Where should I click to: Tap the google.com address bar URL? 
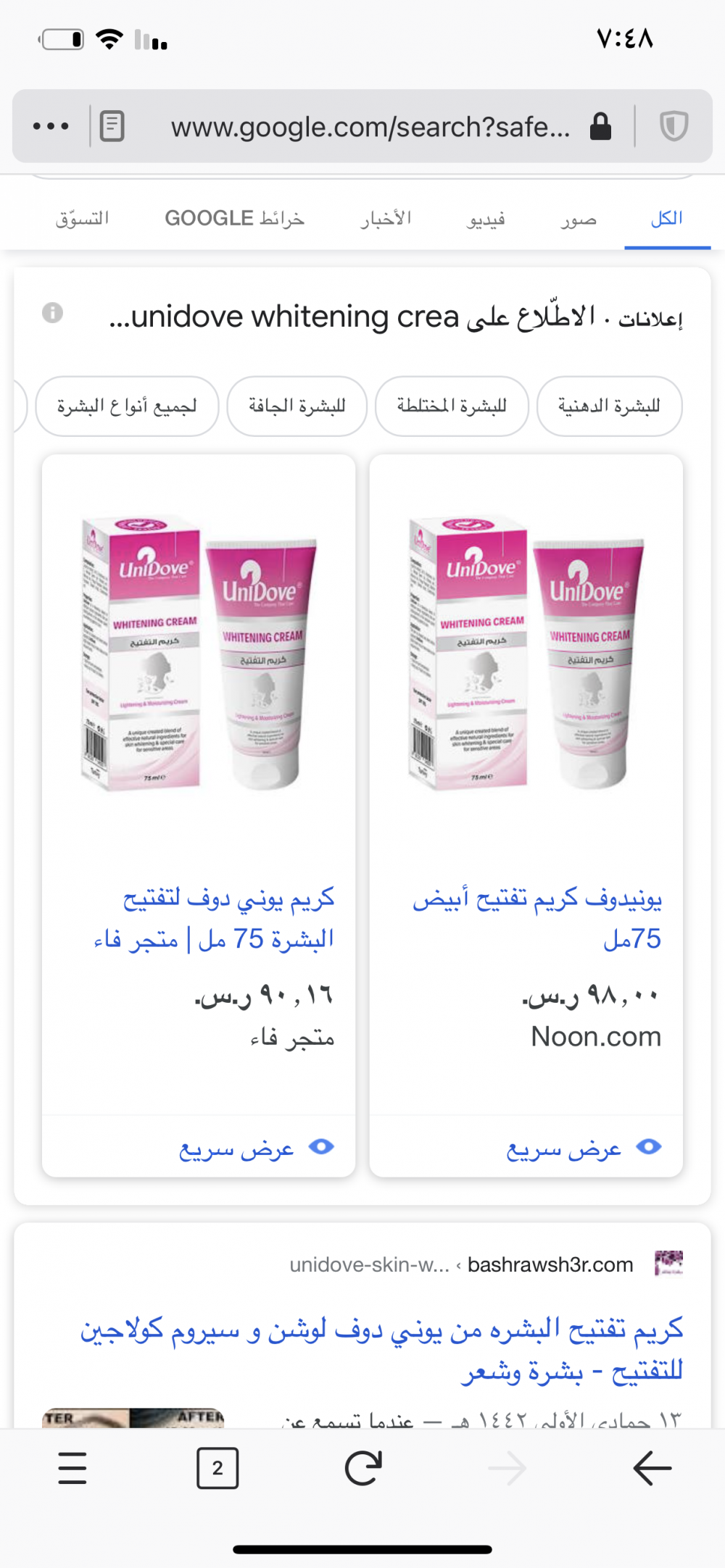[x=370, y=127]
